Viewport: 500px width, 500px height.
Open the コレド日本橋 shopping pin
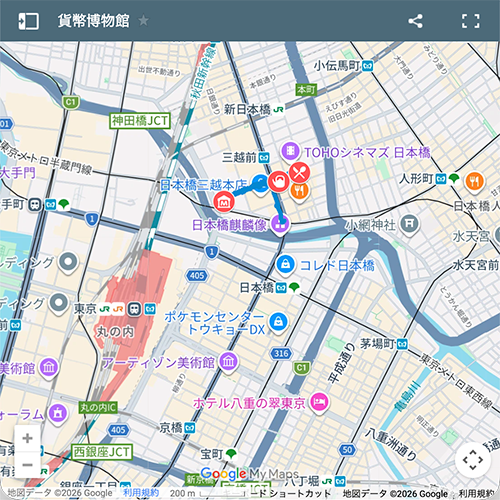point(285,265)
